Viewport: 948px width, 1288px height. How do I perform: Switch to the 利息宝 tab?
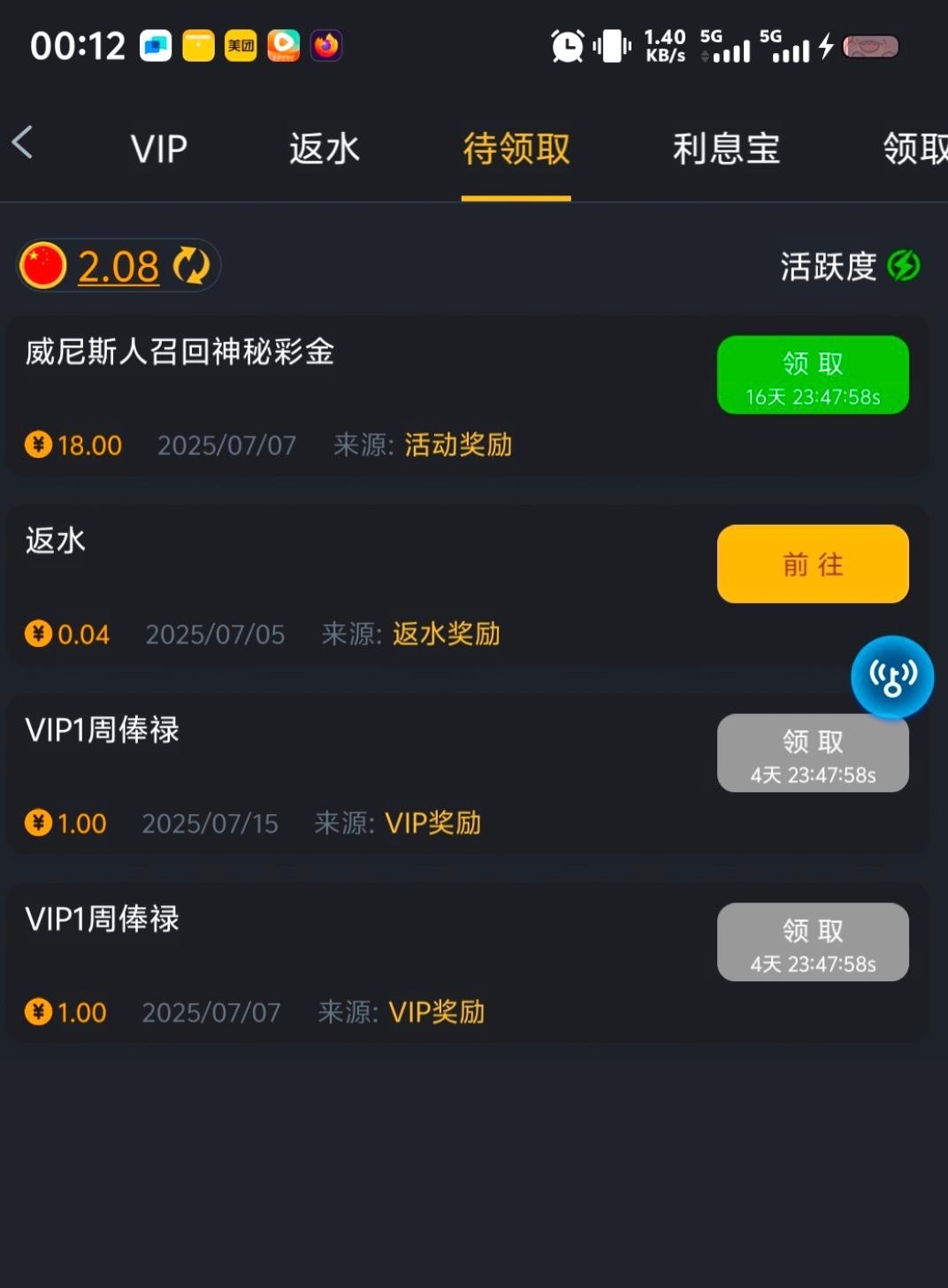(x=726, y=149)
